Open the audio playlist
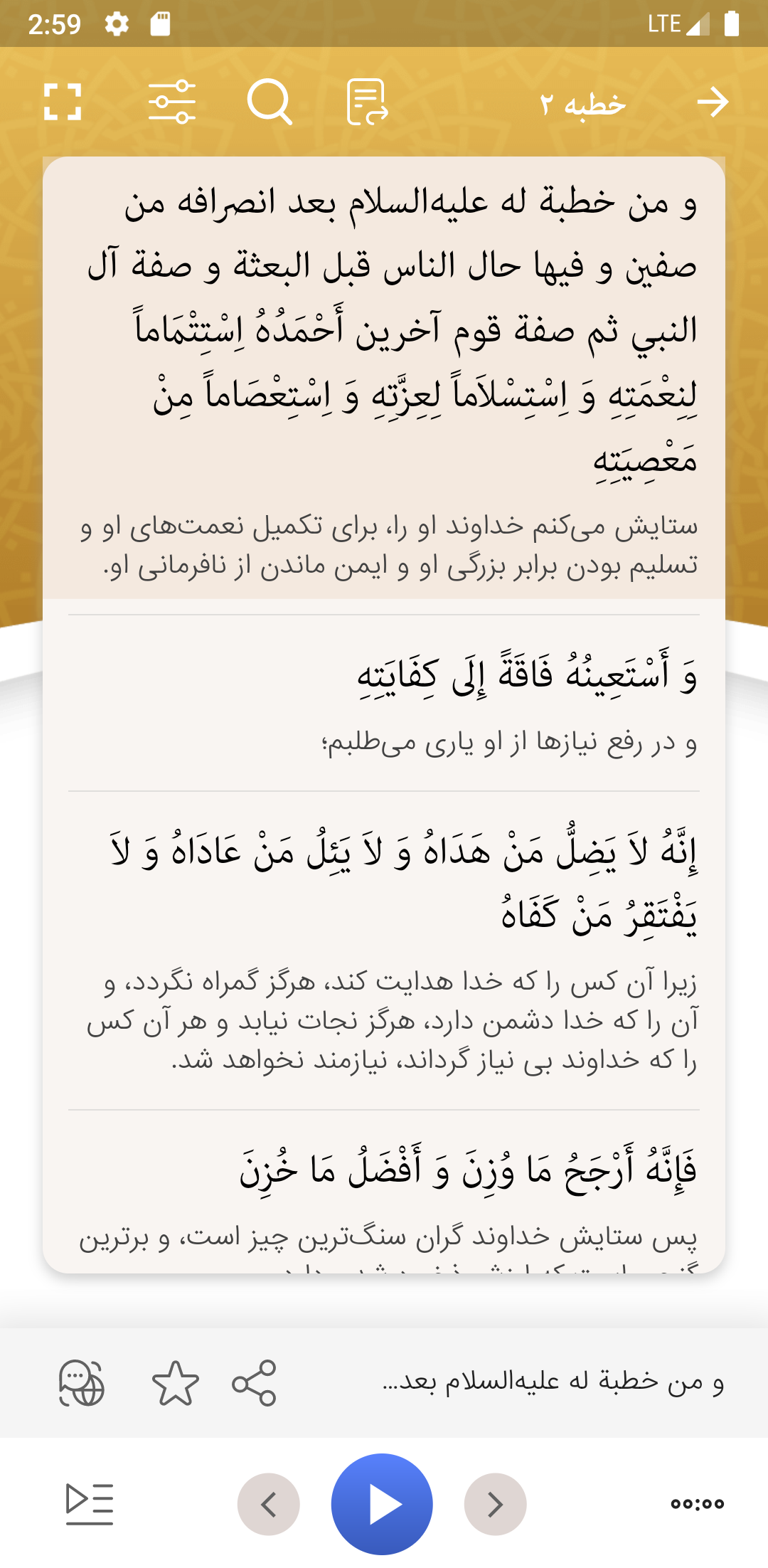This screenshot has height=1568, width=768. [90, 1504]
